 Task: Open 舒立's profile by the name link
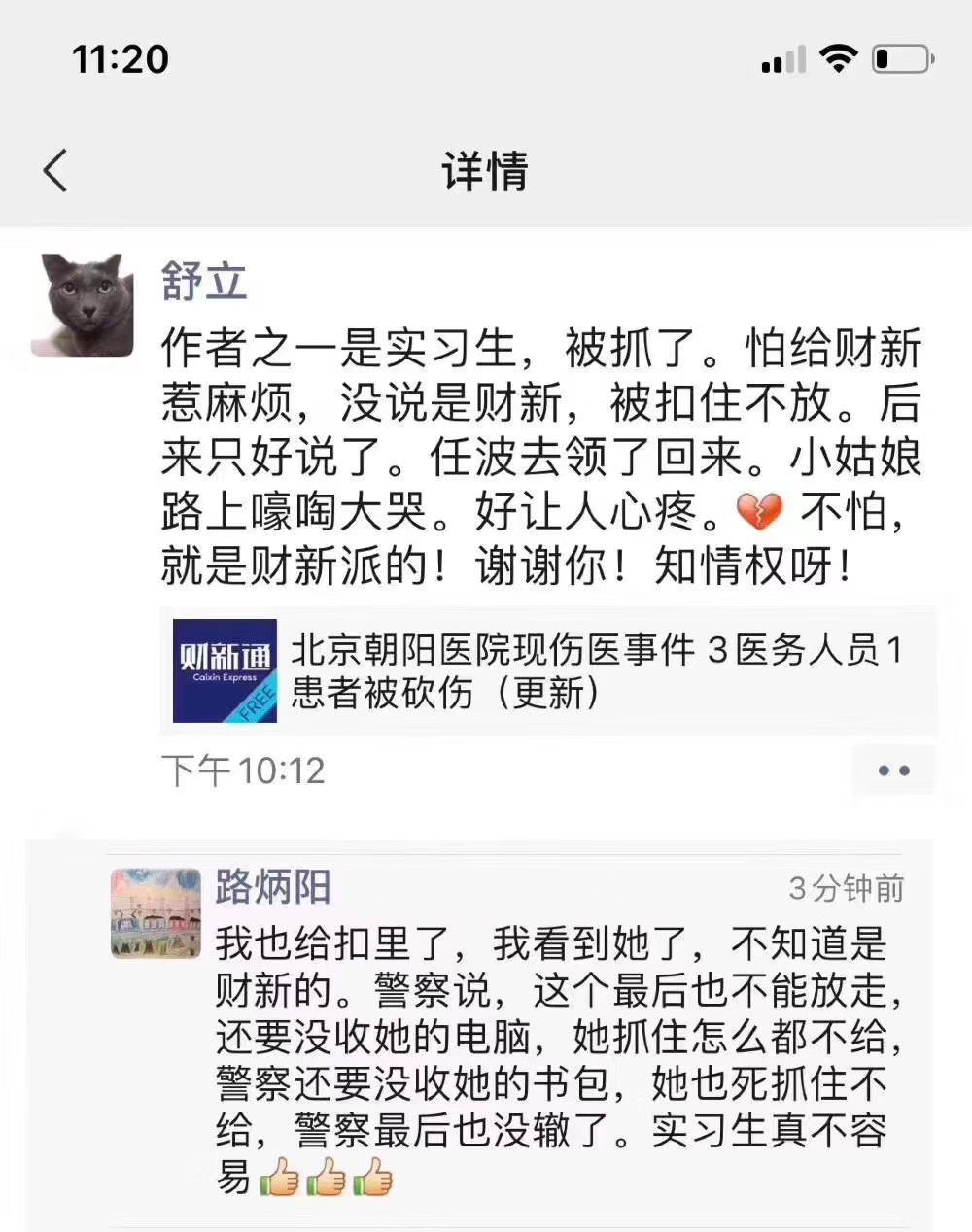204,281
